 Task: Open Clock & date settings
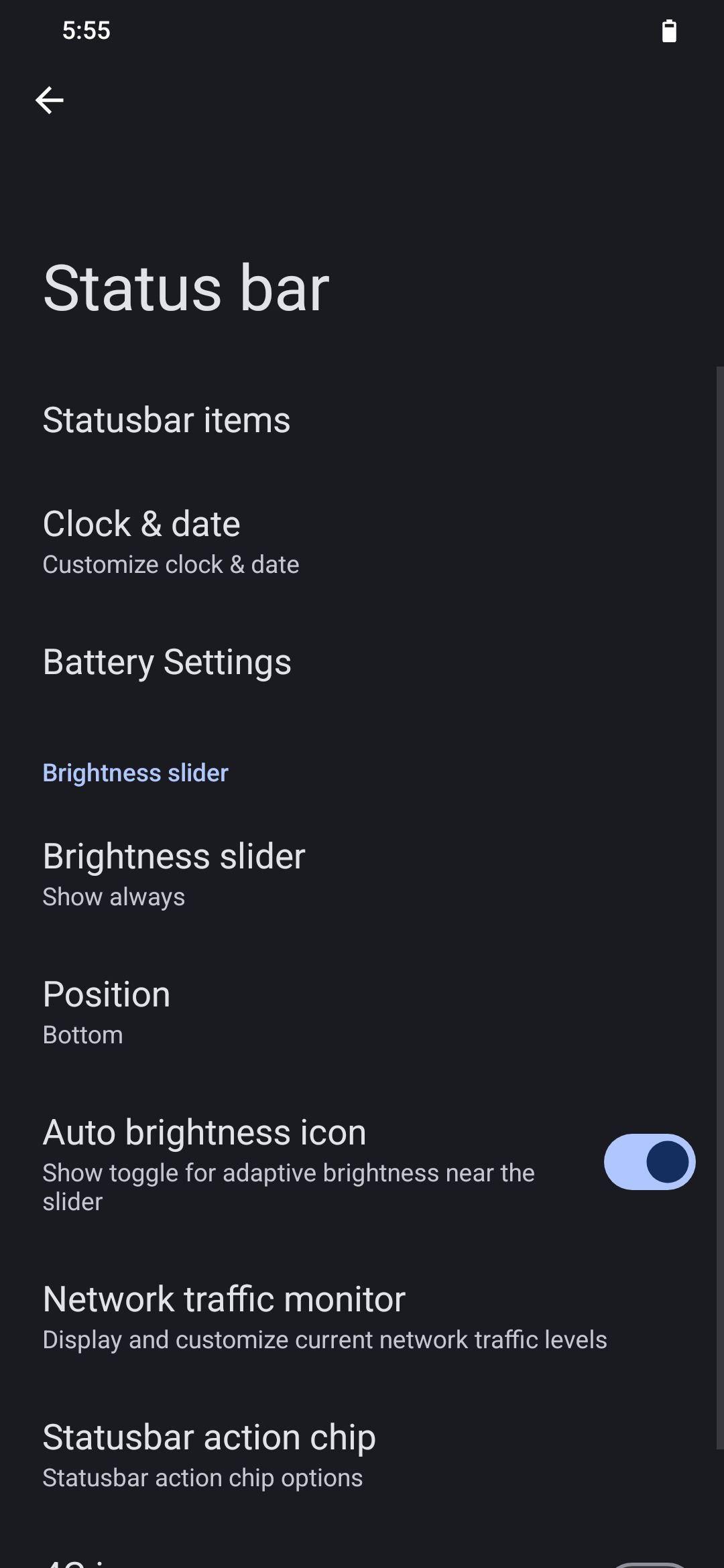tap(362, 541)
